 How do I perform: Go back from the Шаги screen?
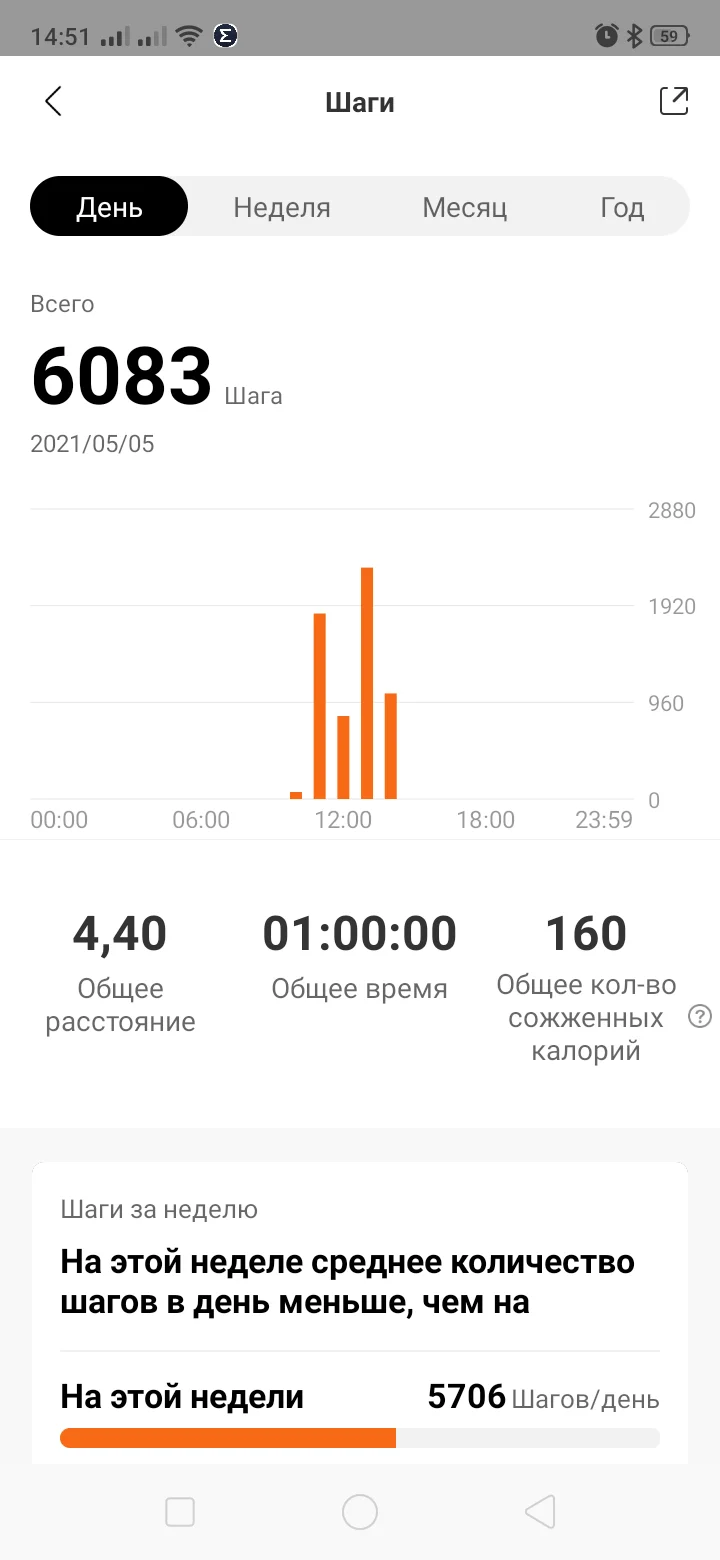(54, 101)
